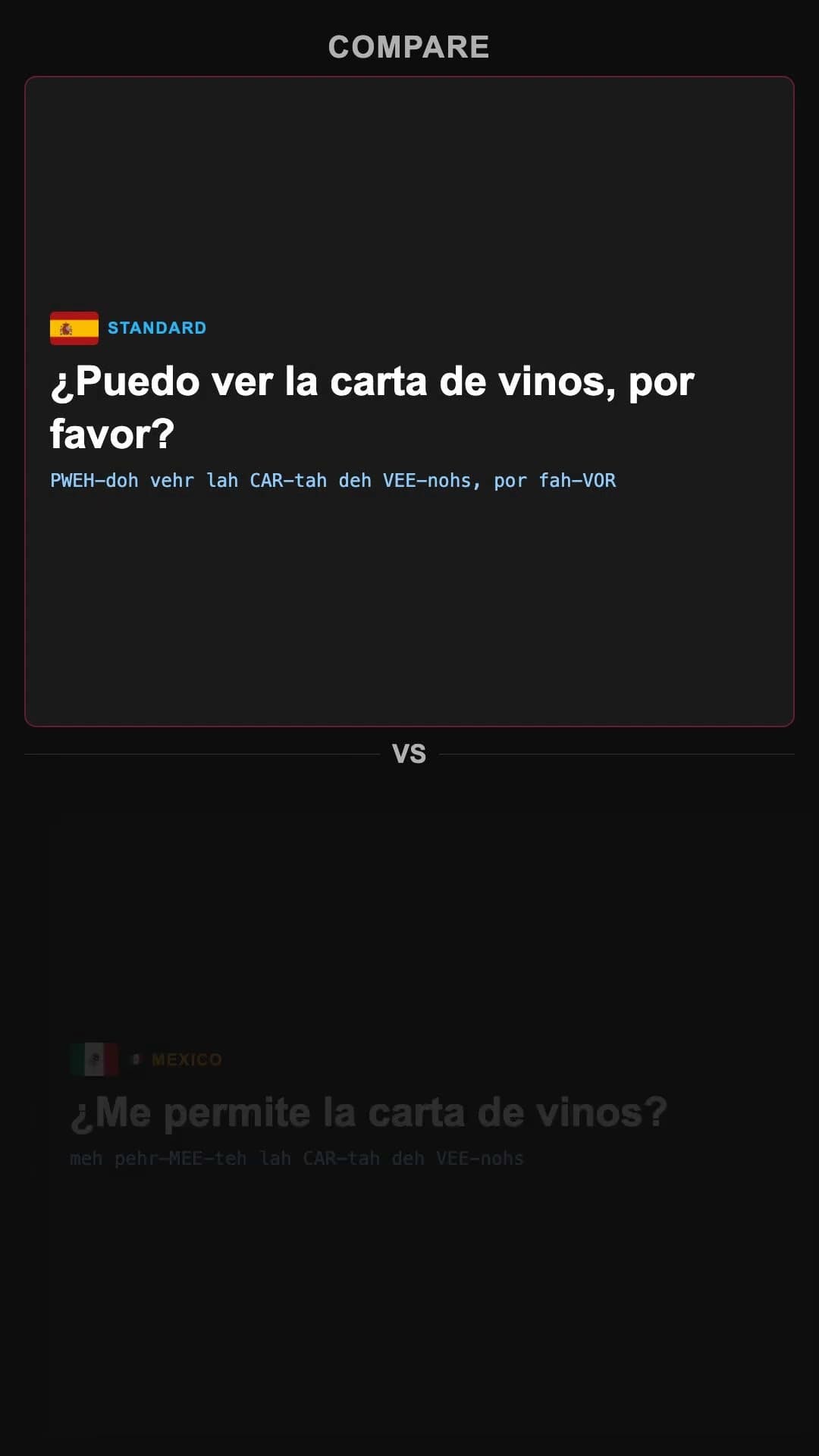Screen dimensions: 819x1456
Task: Open the VS divider between cards
Action: [409, 753]
